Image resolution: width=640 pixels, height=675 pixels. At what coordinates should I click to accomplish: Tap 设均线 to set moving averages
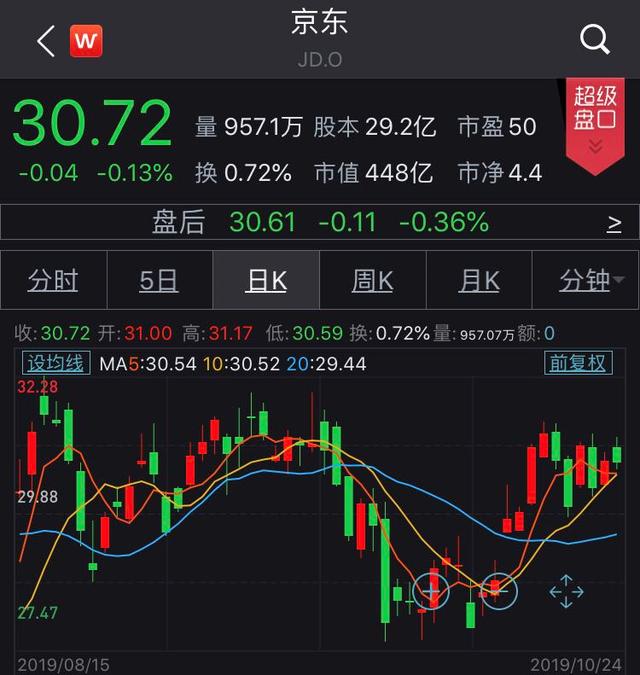pyautogui.click(x=56, y=363)
